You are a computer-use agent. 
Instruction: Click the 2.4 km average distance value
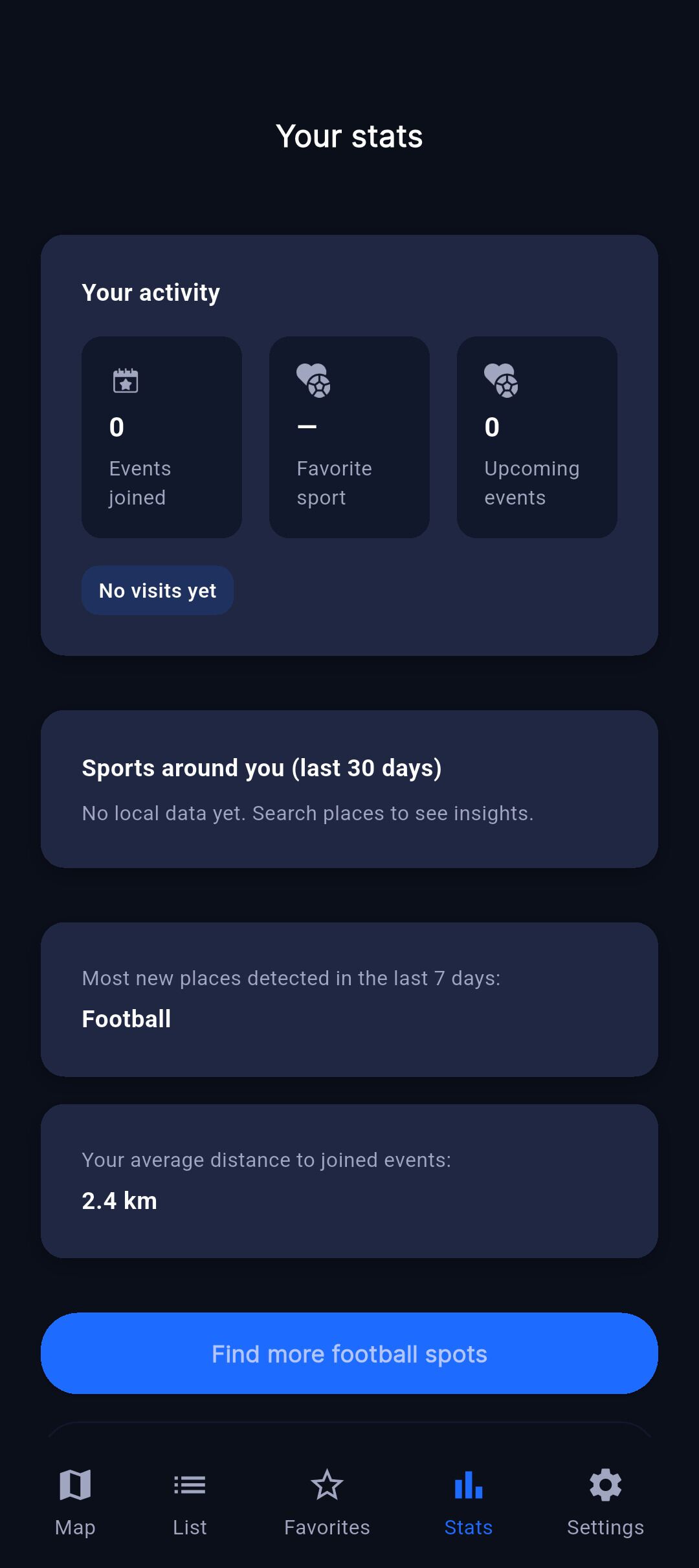point(119,1200)
